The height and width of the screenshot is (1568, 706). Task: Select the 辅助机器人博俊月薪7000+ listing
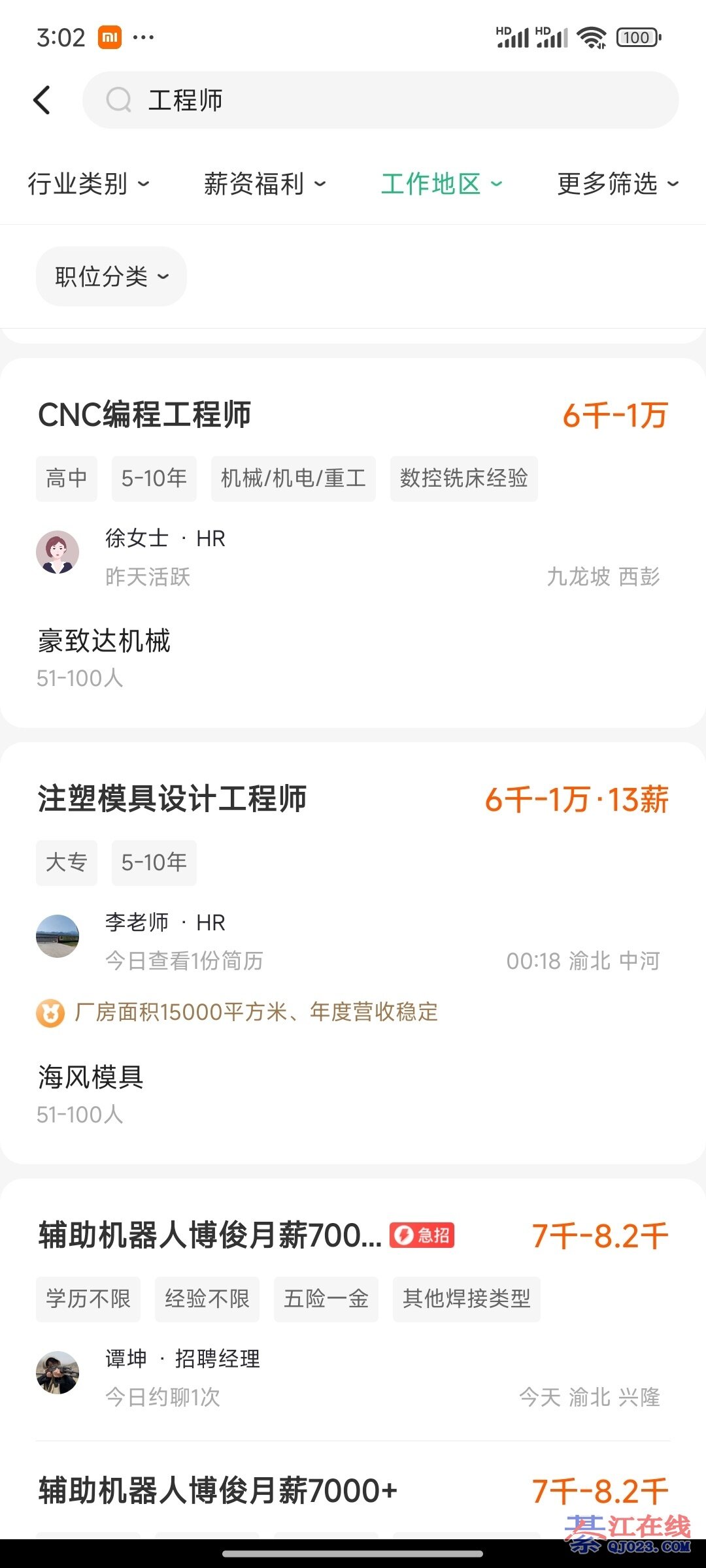pyautogui.click(x=218, y=1491)
